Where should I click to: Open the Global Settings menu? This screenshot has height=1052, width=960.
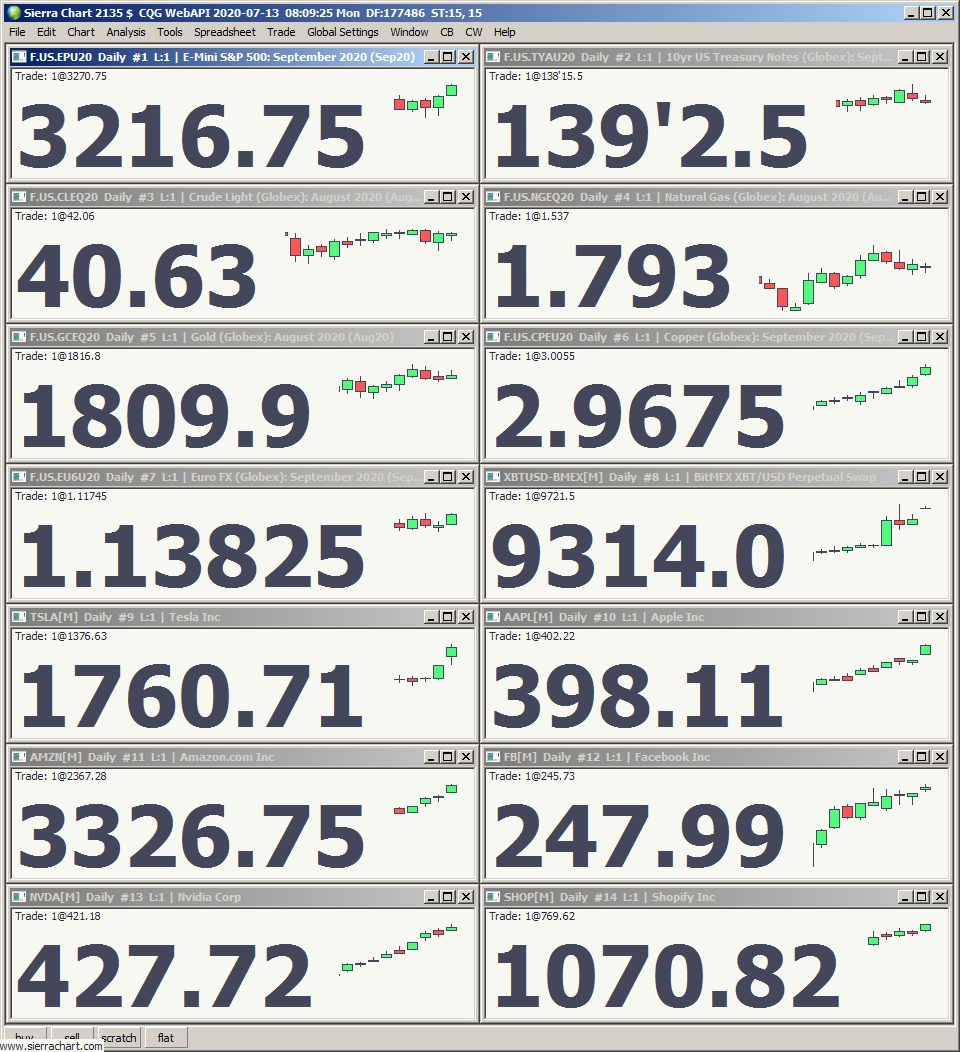[343, 32]
